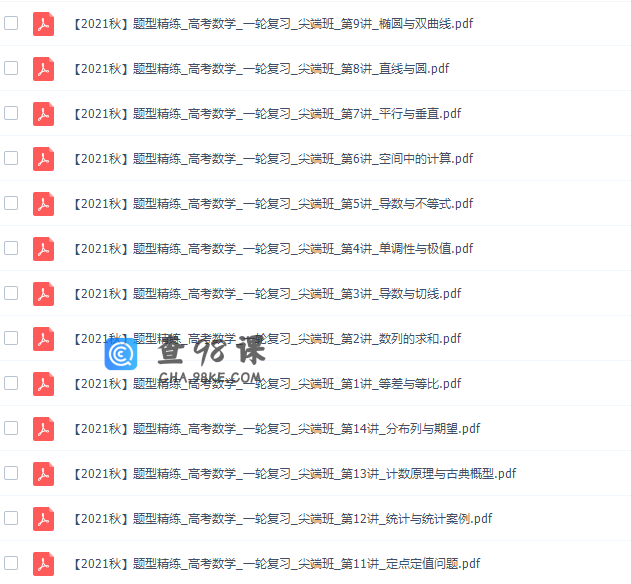Tick the checkbox for 第6讲 空间中的计算

(11, 158)
